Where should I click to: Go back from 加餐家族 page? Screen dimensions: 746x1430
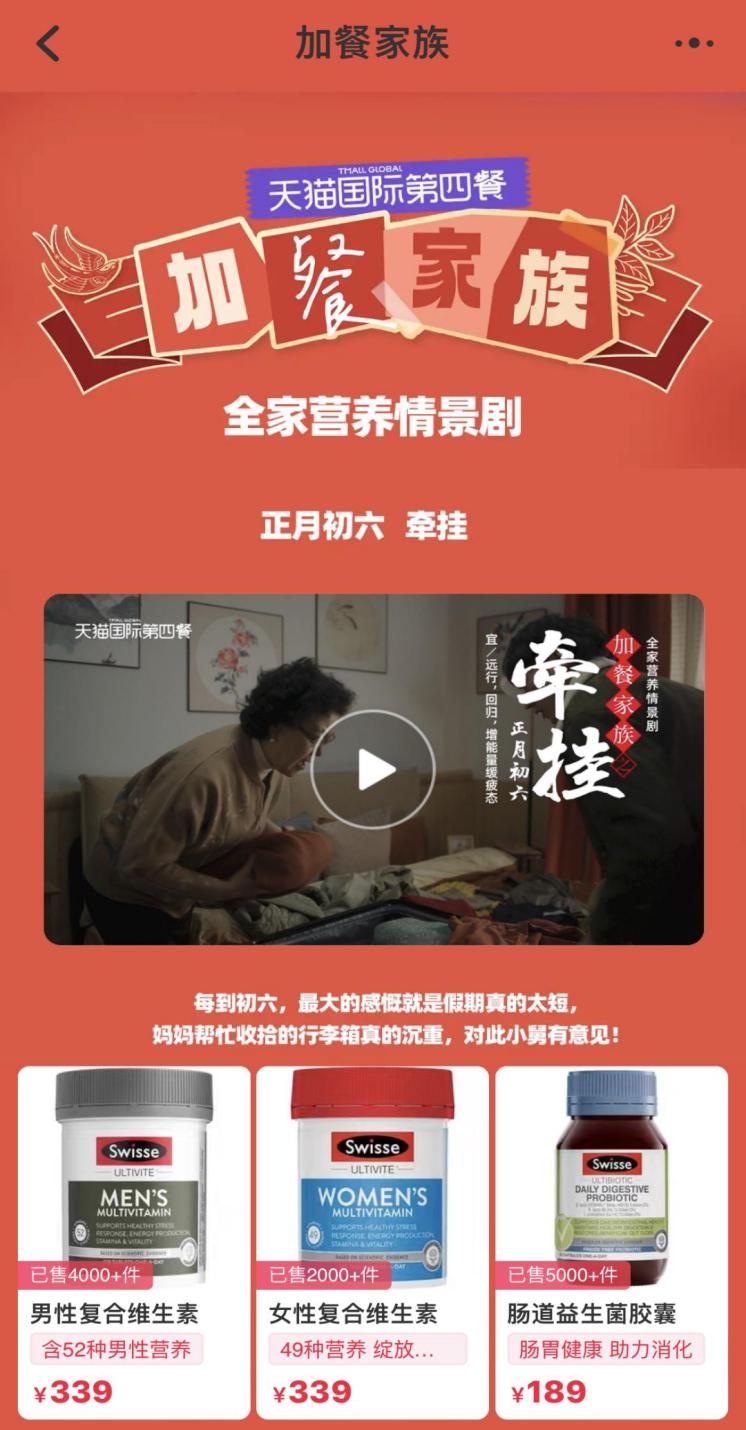[48, 44]
